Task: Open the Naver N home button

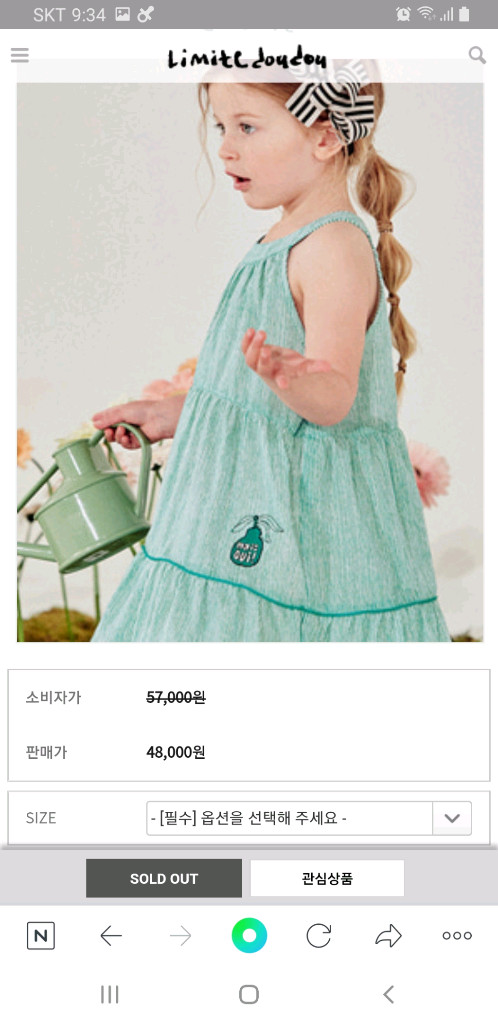Action: 40,936
